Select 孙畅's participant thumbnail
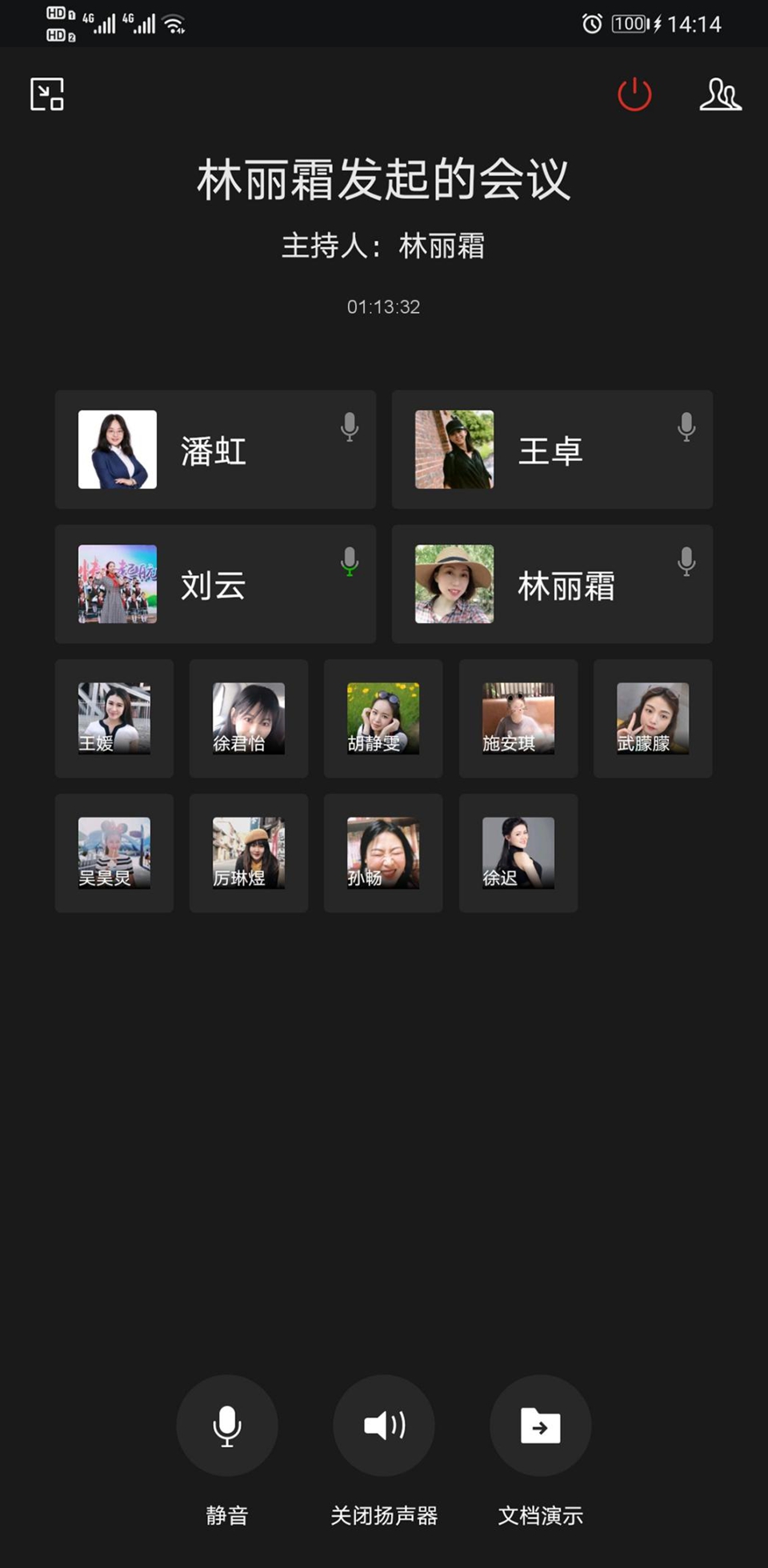 [382, 853]
